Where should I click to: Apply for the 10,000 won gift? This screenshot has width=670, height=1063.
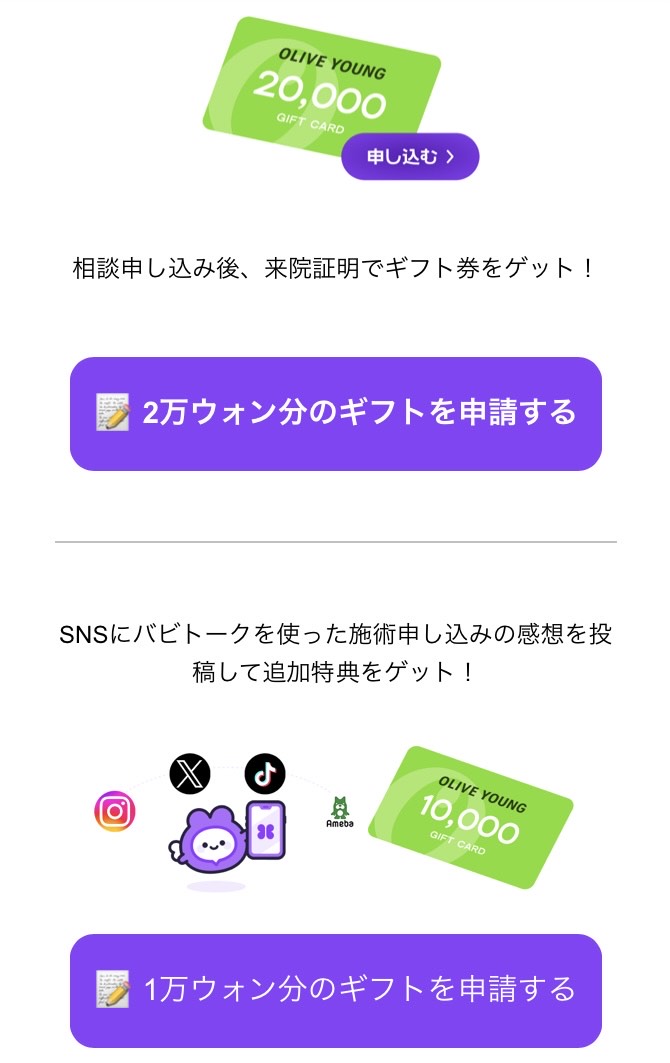point(335,990)
